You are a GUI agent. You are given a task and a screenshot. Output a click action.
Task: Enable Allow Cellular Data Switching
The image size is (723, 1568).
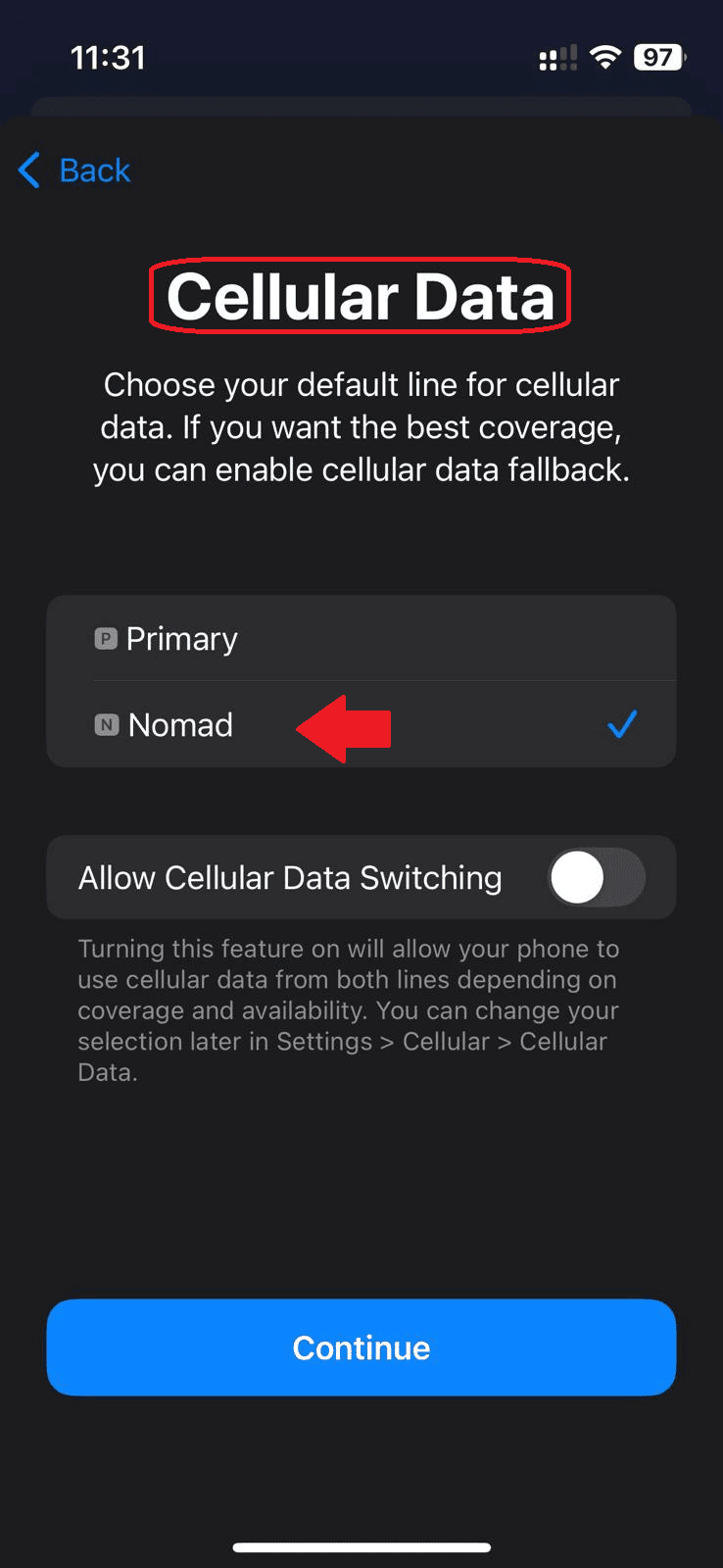596,877
